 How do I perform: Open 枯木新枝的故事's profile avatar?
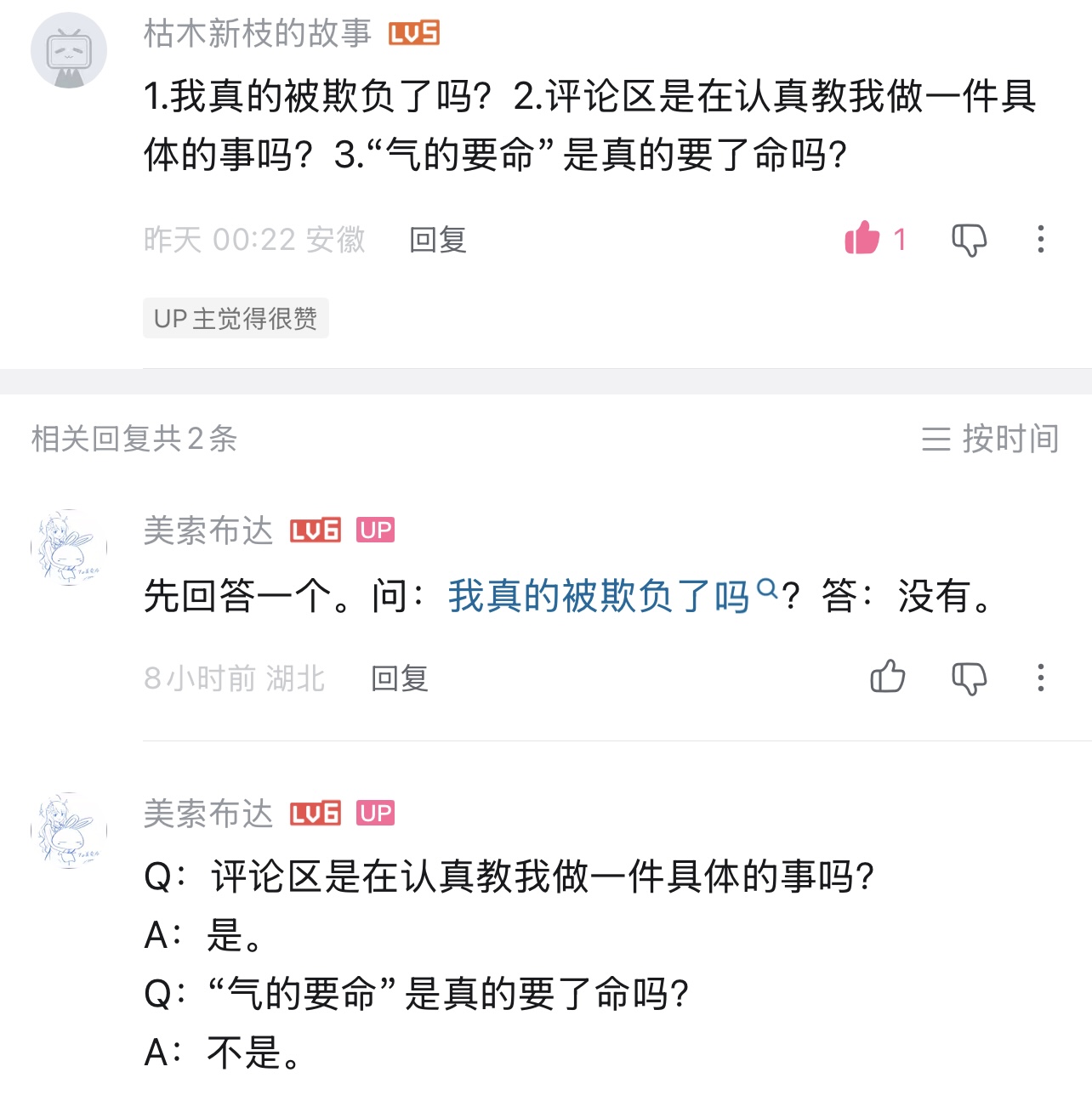pyautogui.click(x=69, y=51)
